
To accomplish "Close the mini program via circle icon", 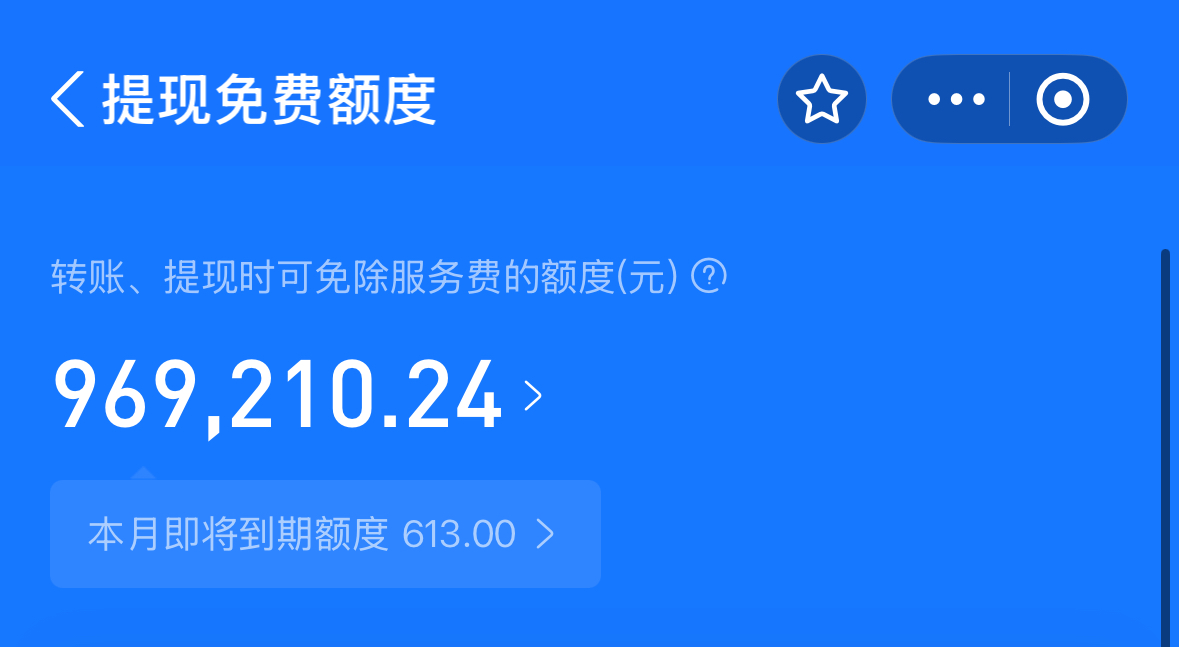I will [x=1062, y=99].
